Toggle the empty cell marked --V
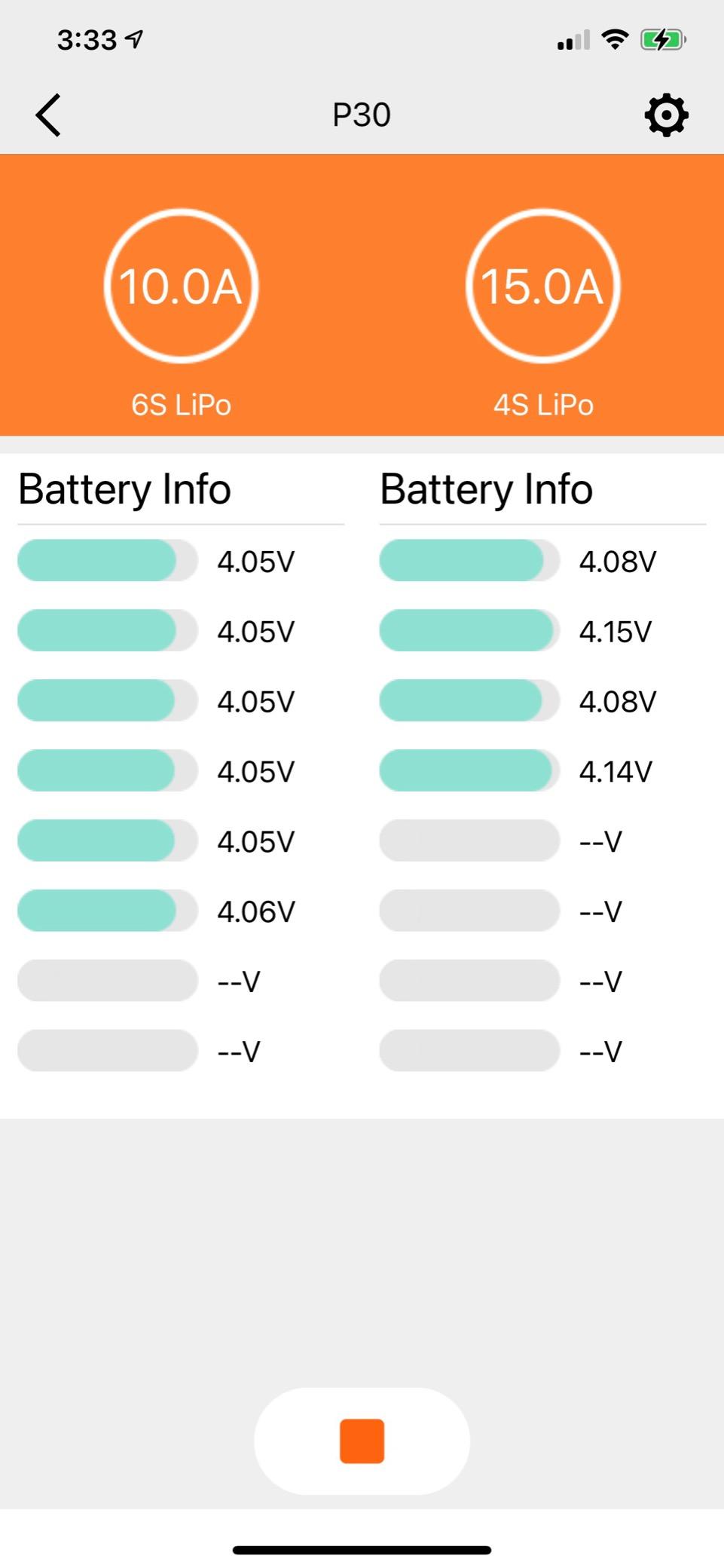Screen dimensions: 724x1568 pos(105,981)
